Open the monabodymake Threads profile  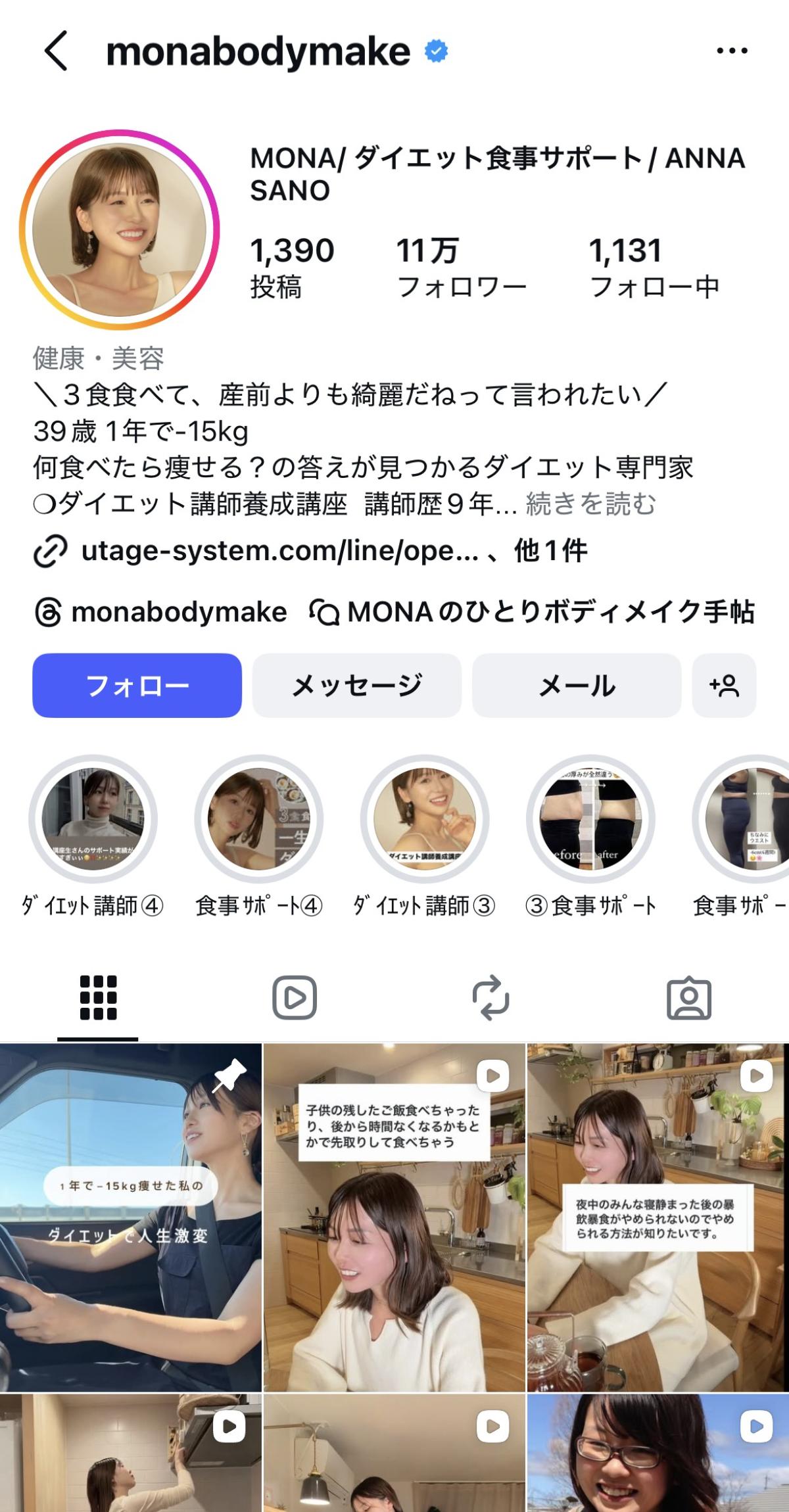click(x=161, y=612)
